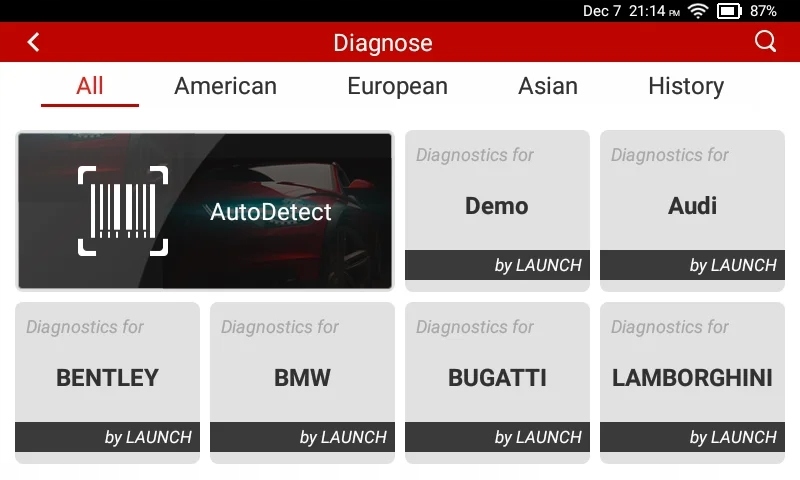Viewport: 800px width, 480px height.
Task: Go back using the arrow icon
Action: (33, 42)
